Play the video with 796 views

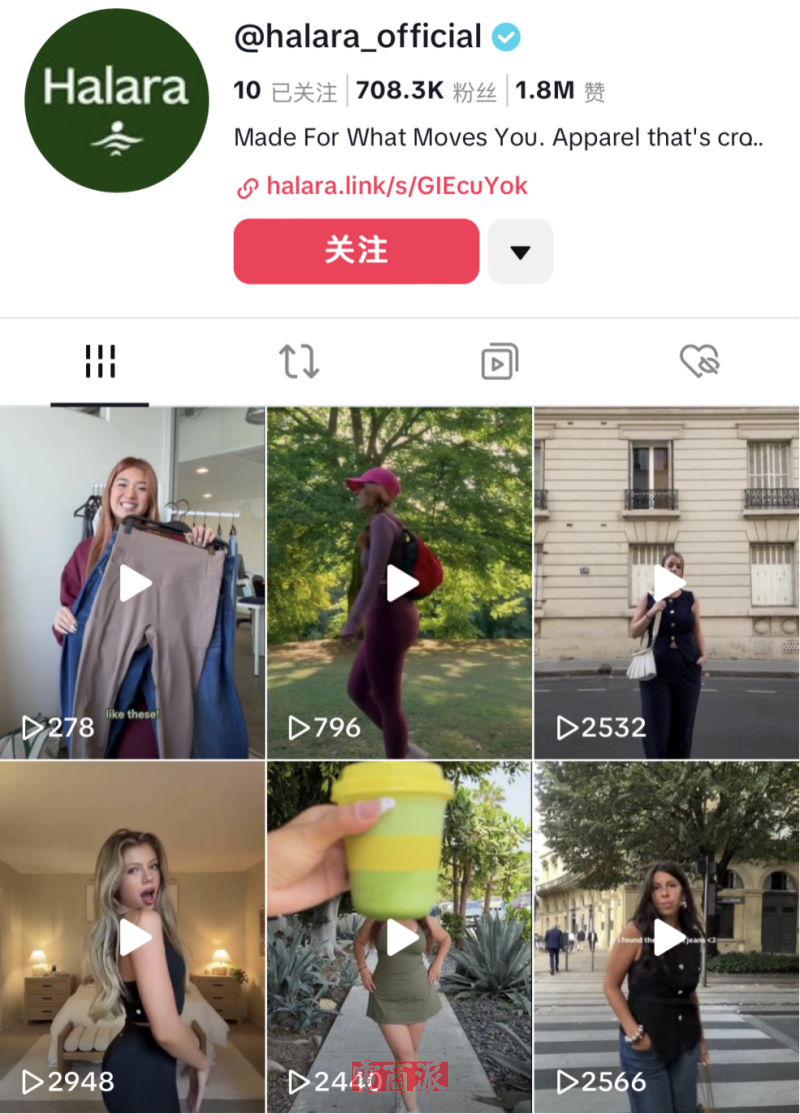click(x=400, y=583)
